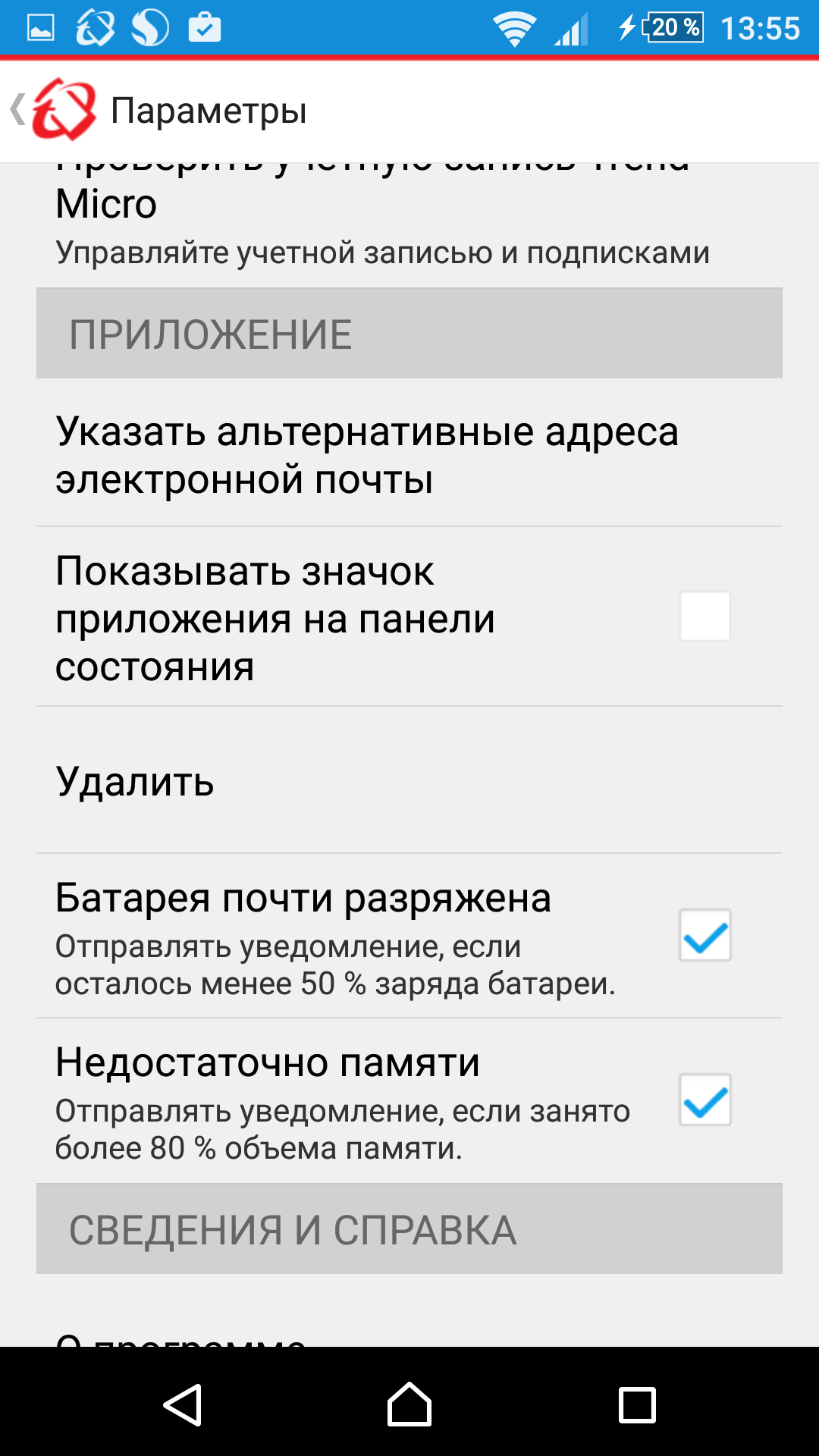This screenshot has width=819, height=1456.
Task: Disable the insufficient memory notification checkbox
Action: tap(704, 1100)
